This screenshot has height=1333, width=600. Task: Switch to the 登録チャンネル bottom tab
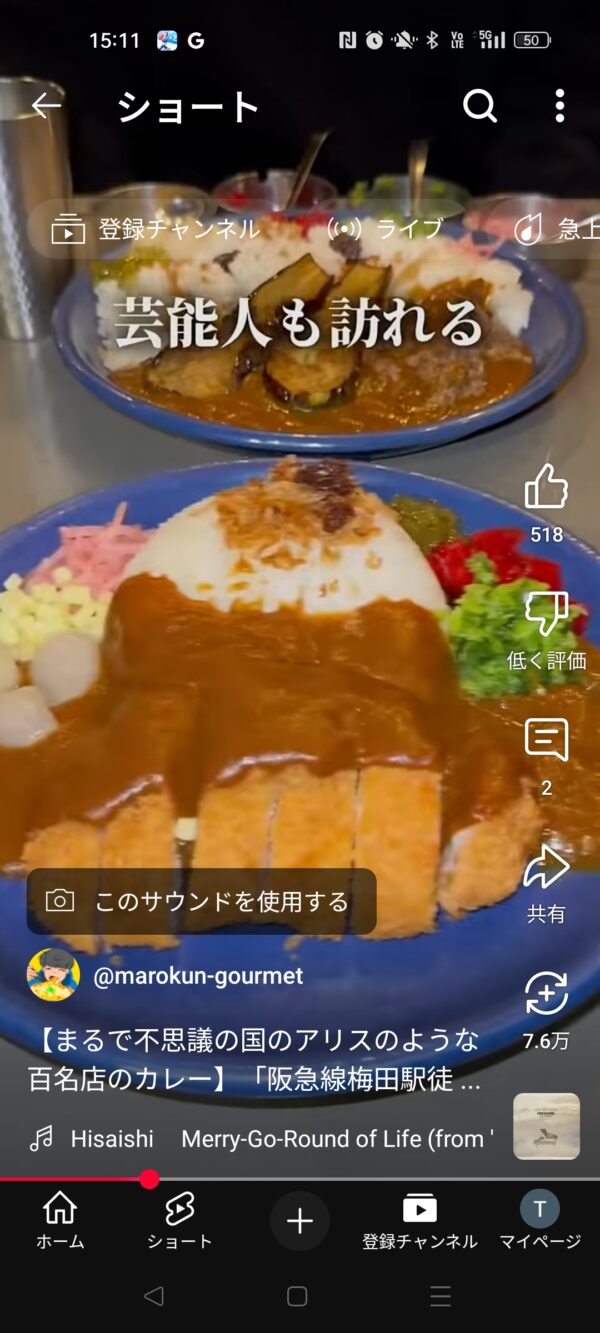[419, 1220]
